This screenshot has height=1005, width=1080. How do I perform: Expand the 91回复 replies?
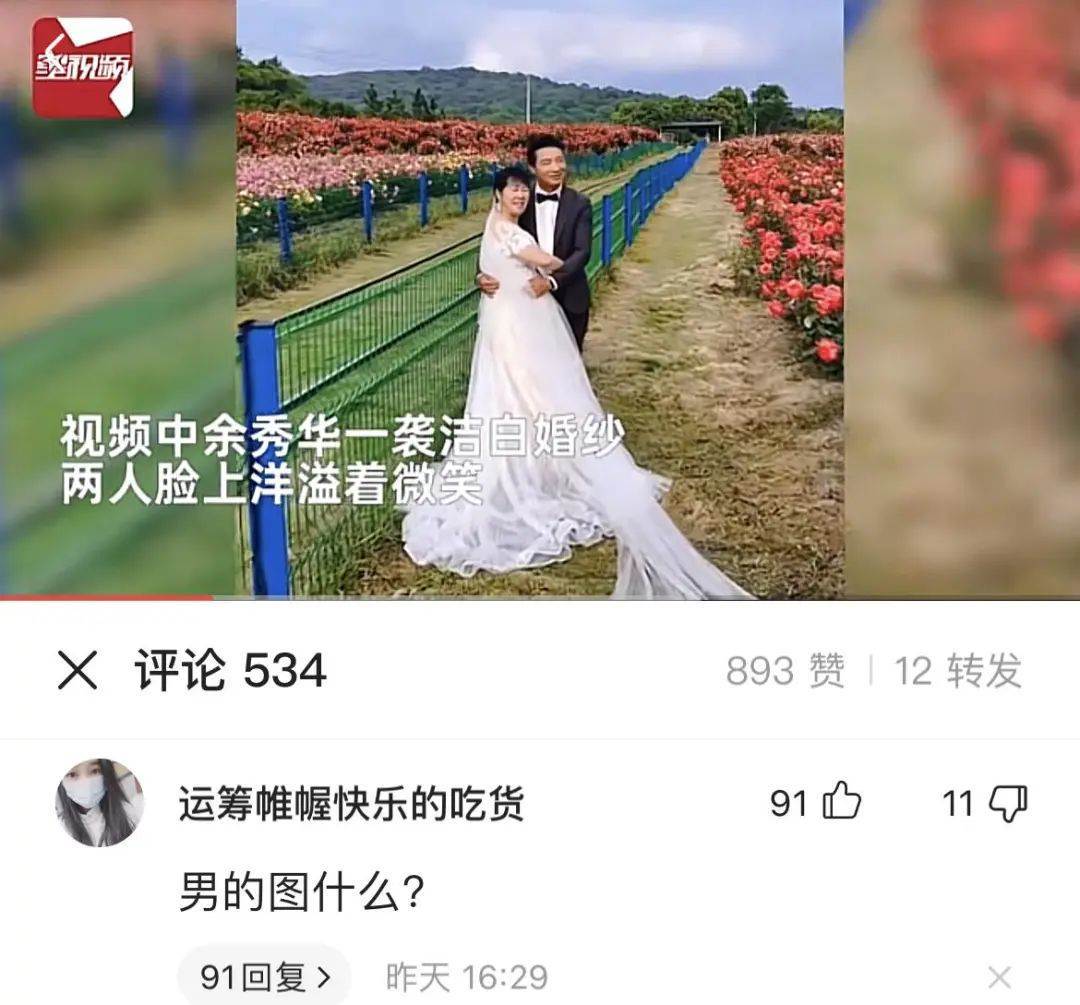[x=264, y=976]
